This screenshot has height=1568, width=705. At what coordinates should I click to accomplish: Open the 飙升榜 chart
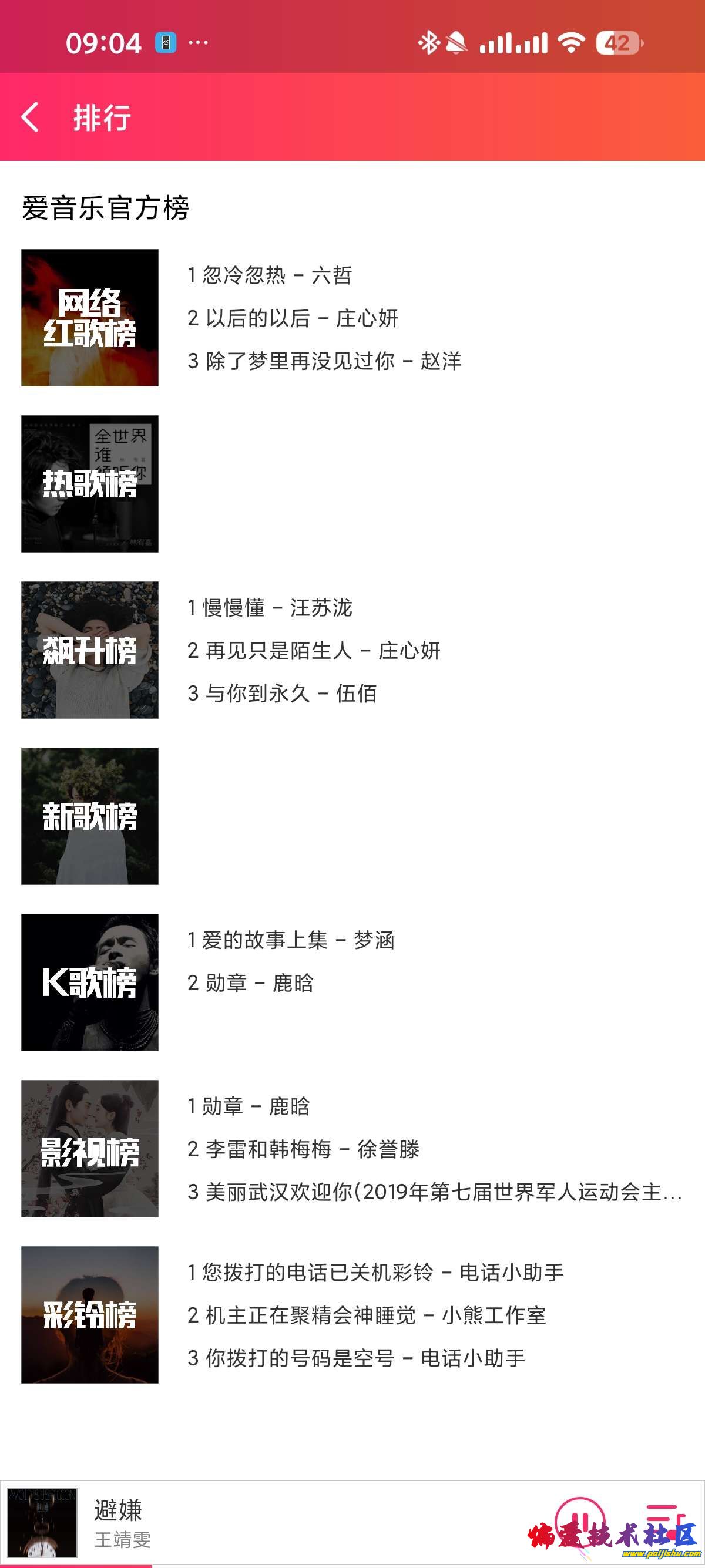89,650
